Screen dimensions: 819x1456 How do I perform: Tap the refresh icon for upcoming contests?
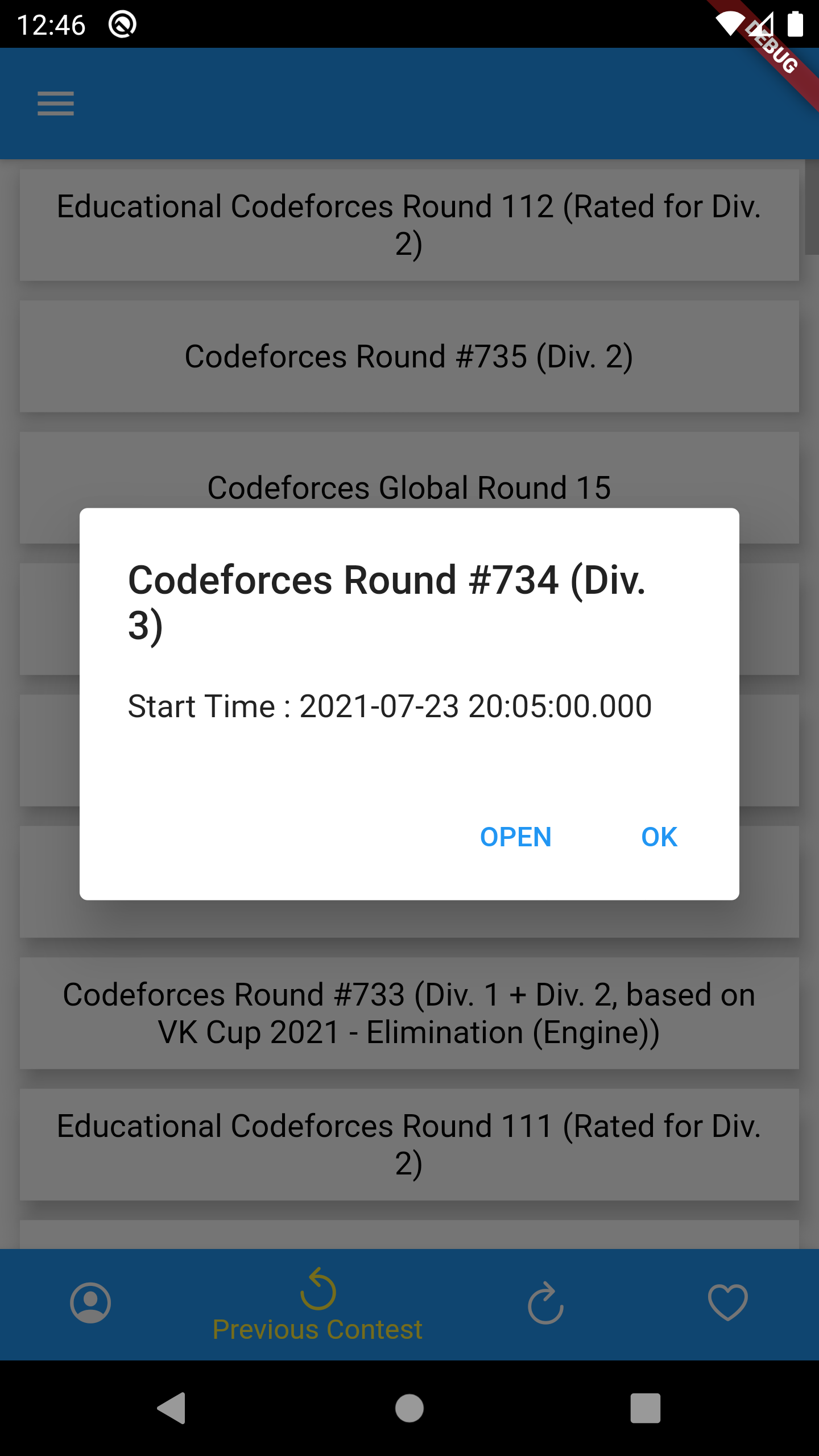tap(545, 1304)
